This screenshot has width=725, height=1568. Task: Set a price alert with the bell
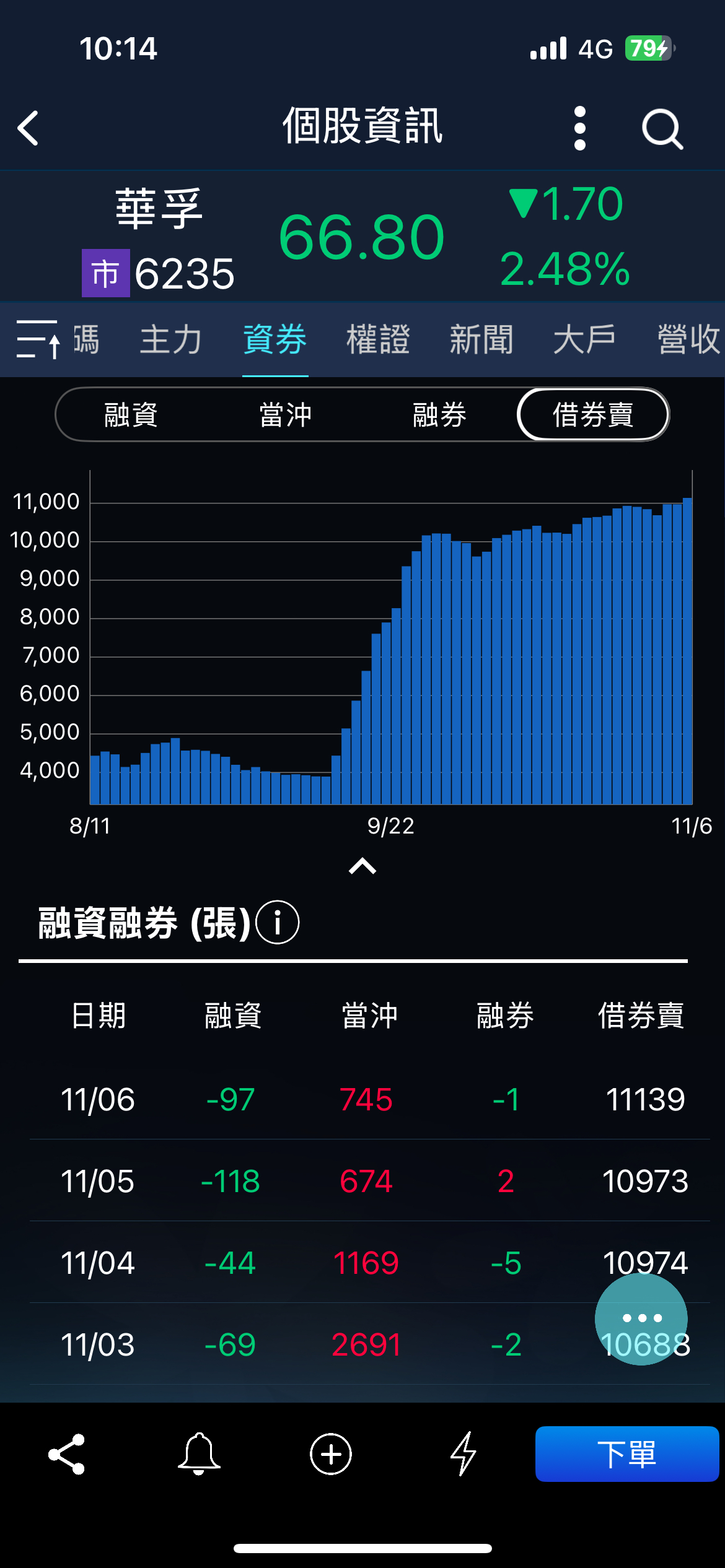pos(199,1453)
